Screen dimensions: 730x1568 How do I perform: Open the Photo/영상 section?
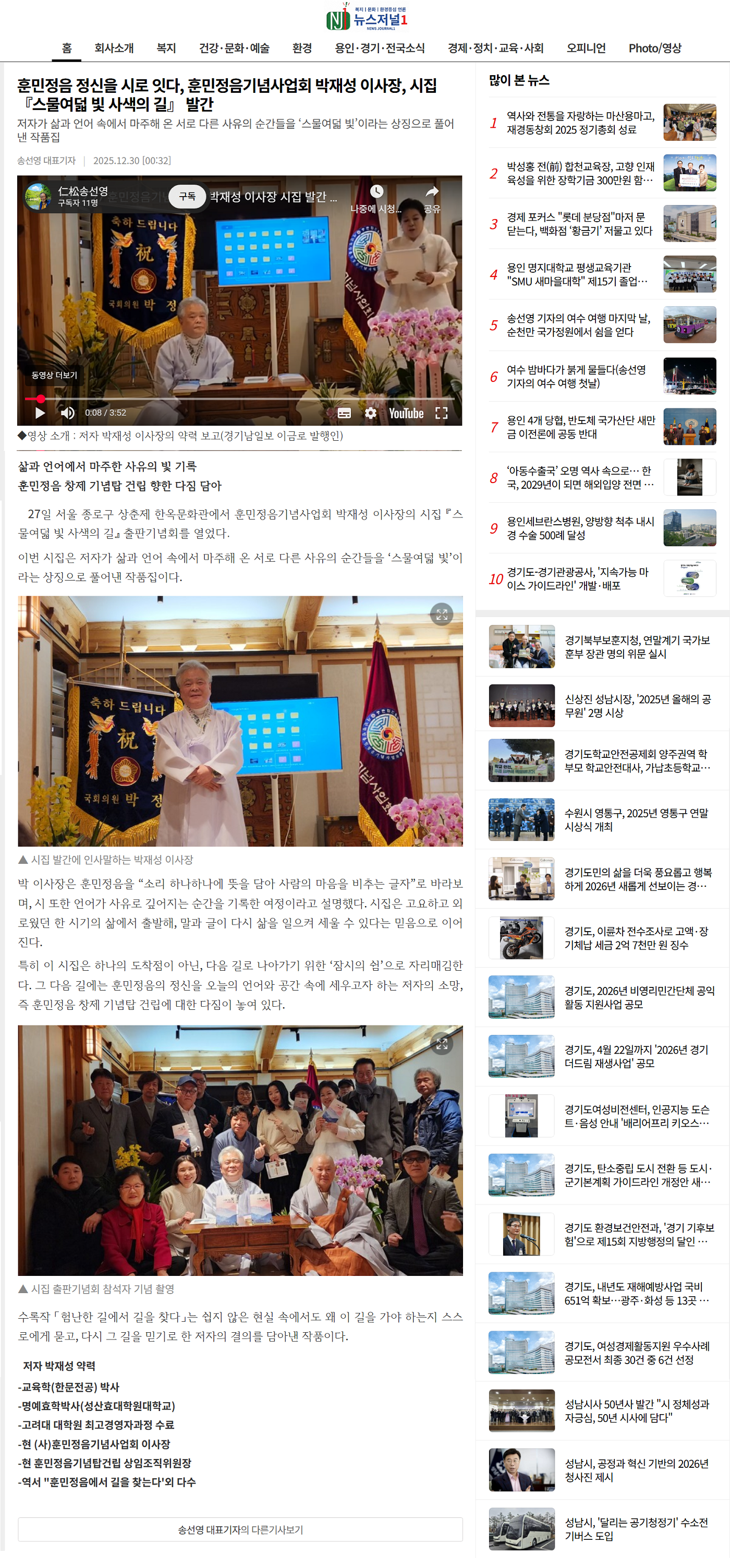coord(654,48)
